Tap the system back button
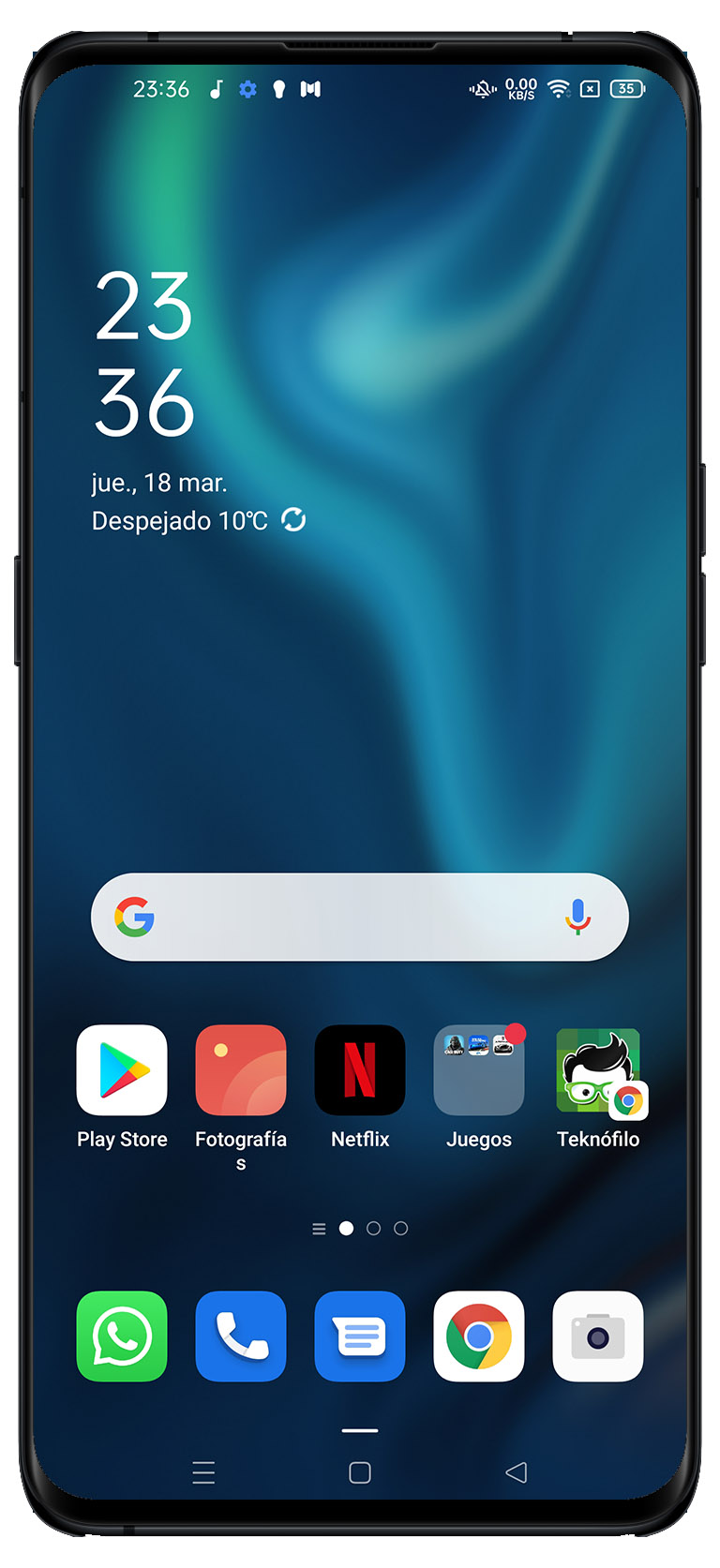Image resolution: width=720 pixels, height=1568 pixels. point(516,1472)
